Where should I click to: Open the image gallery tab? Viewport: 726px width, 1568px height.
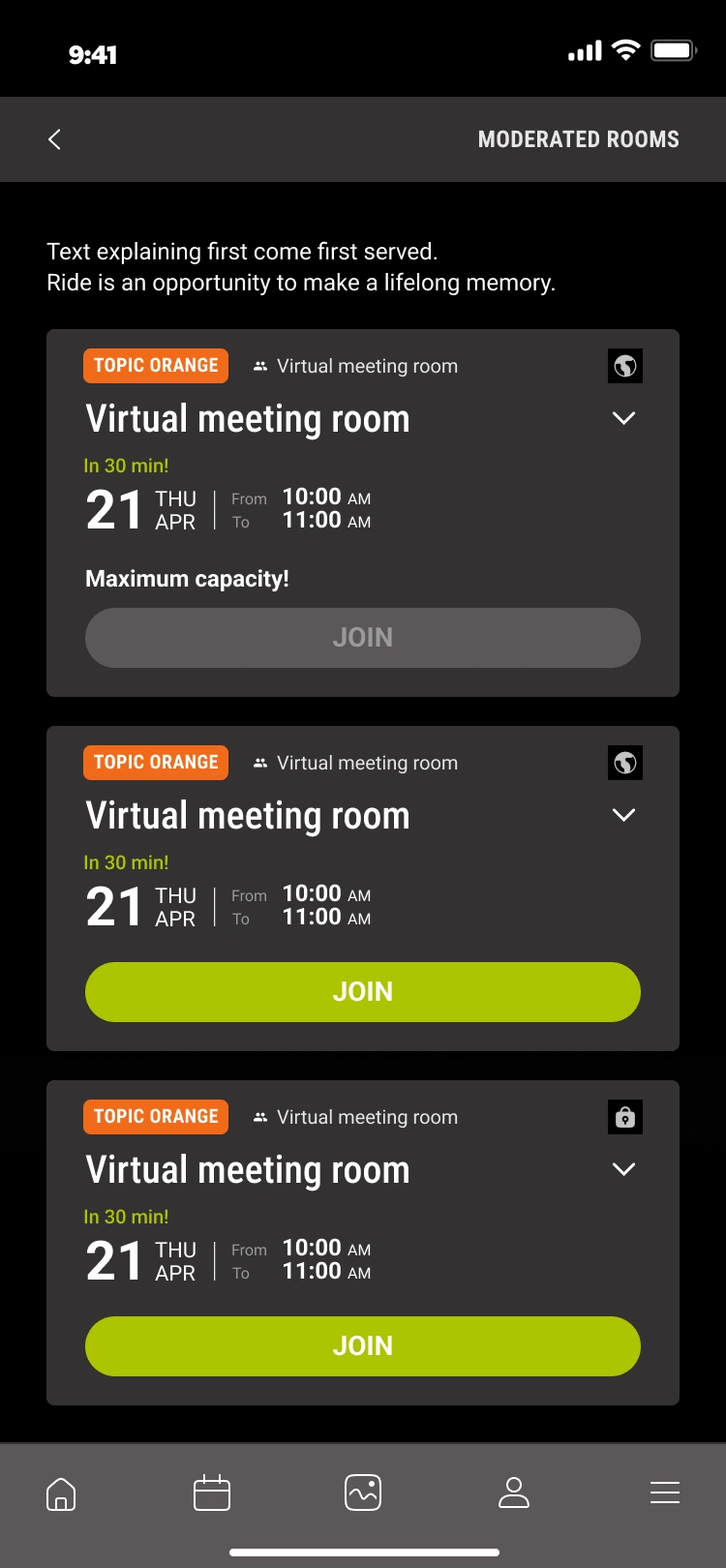[363, 1493]
